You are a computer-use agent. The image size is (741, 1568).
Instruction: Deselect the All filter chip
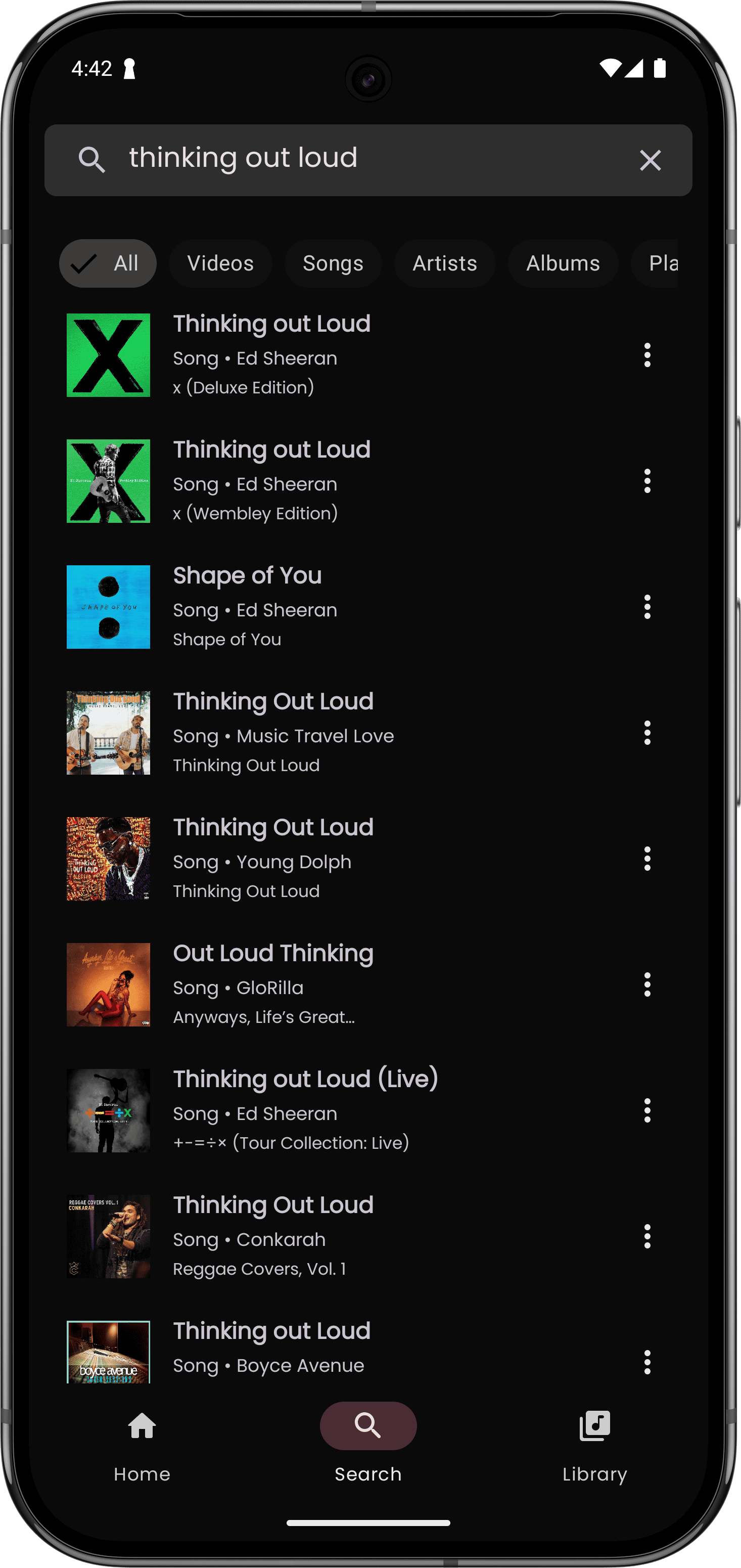(x=107, y=263)
